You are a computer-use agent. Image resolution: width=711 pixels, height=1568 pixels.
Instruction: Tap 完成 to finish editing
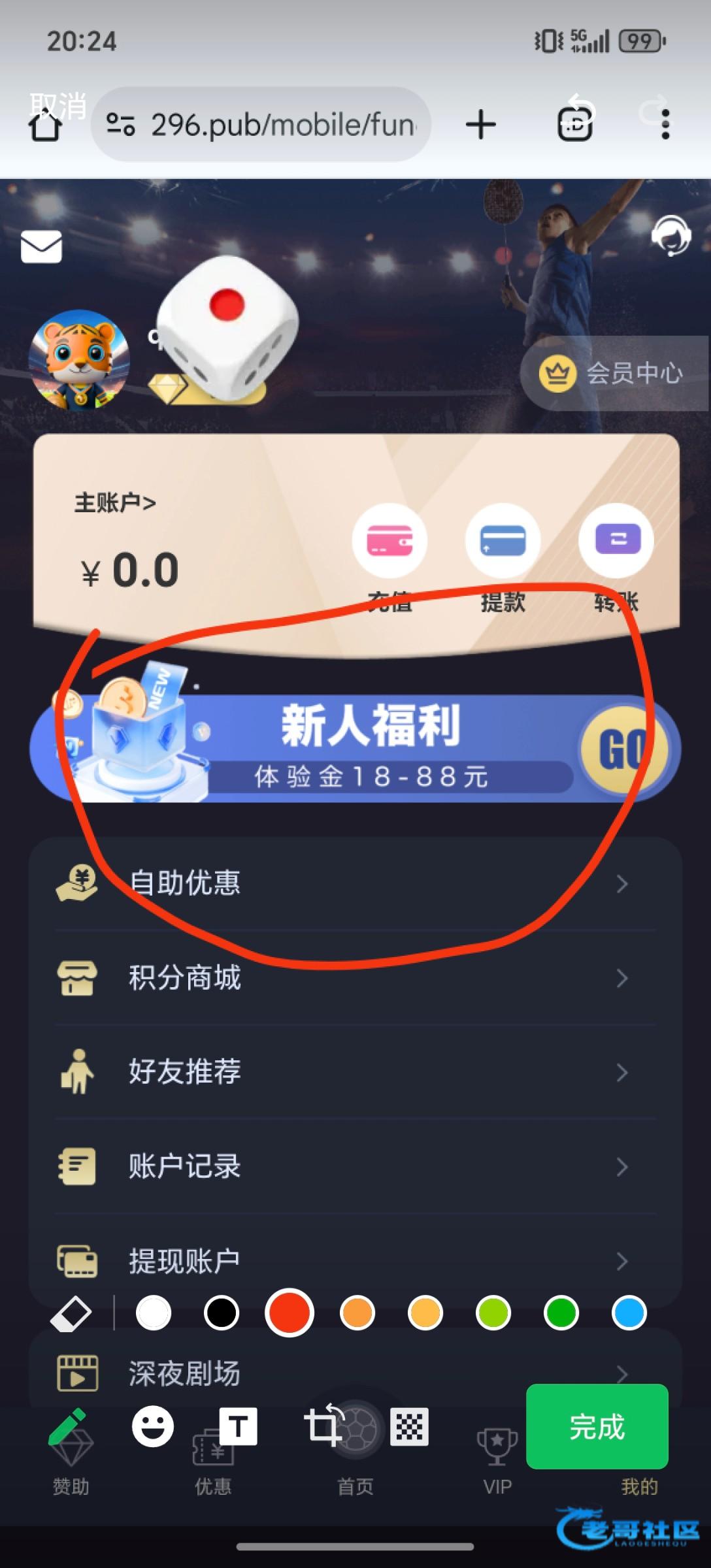pos(597,1426)
